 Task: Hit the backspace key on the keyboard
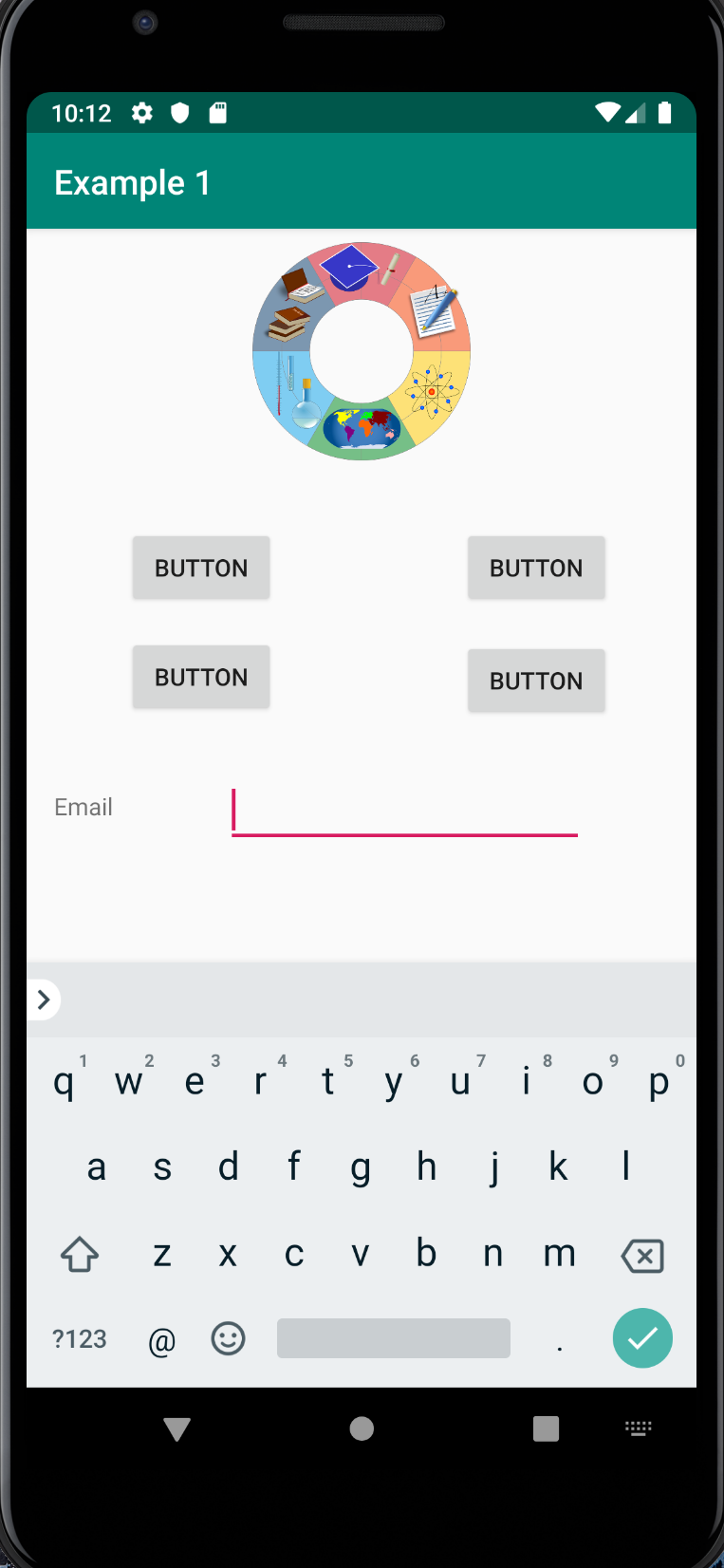[x=642, y=1255]
